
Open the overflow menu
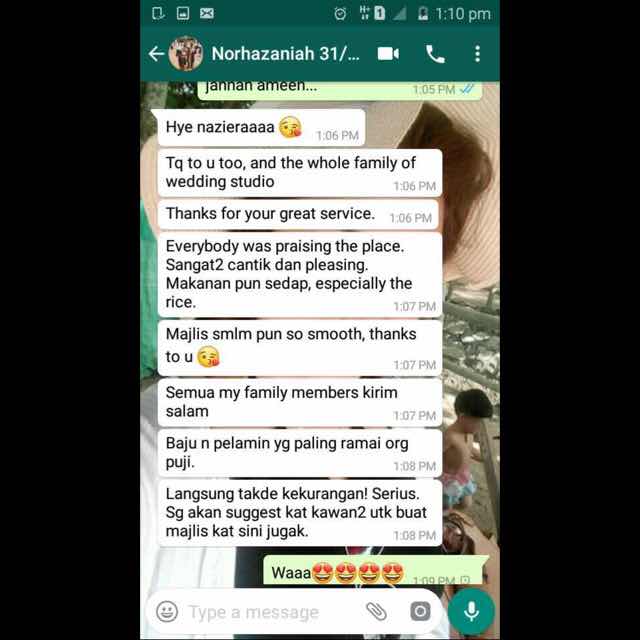(x=477, y=54)
